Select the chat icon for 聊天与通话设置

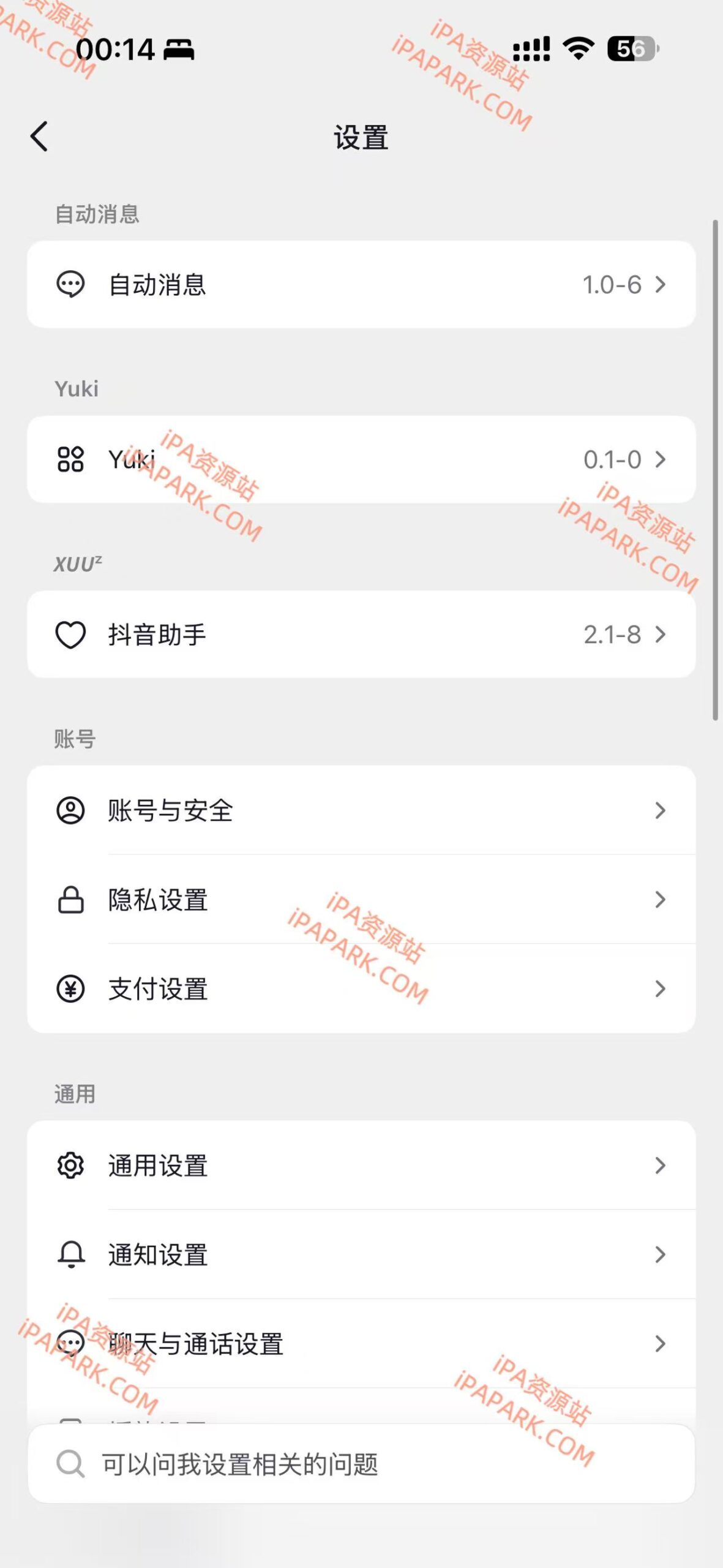71,1343
